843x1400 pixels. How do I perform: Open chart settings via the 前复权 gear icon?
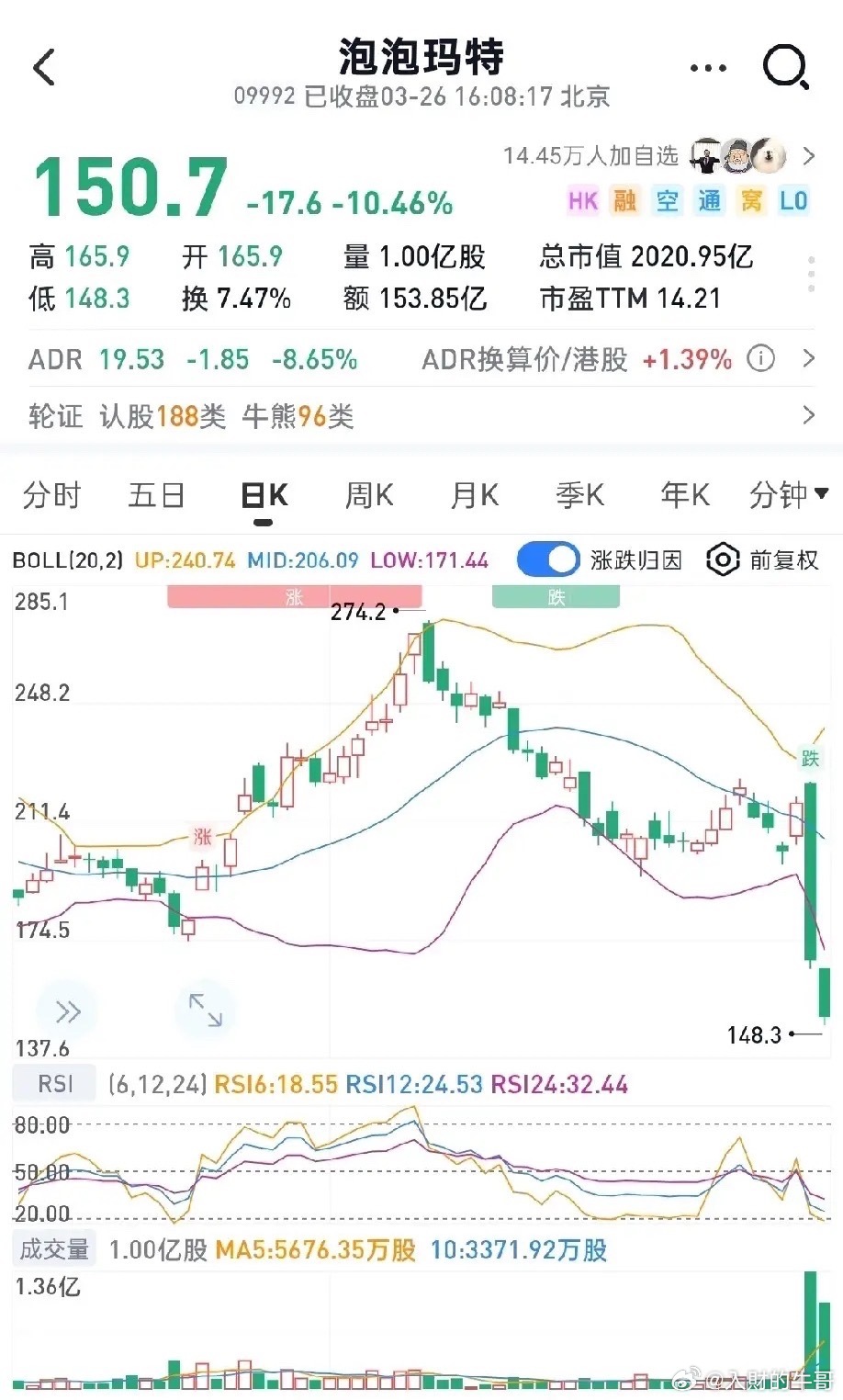pos(723,559)
